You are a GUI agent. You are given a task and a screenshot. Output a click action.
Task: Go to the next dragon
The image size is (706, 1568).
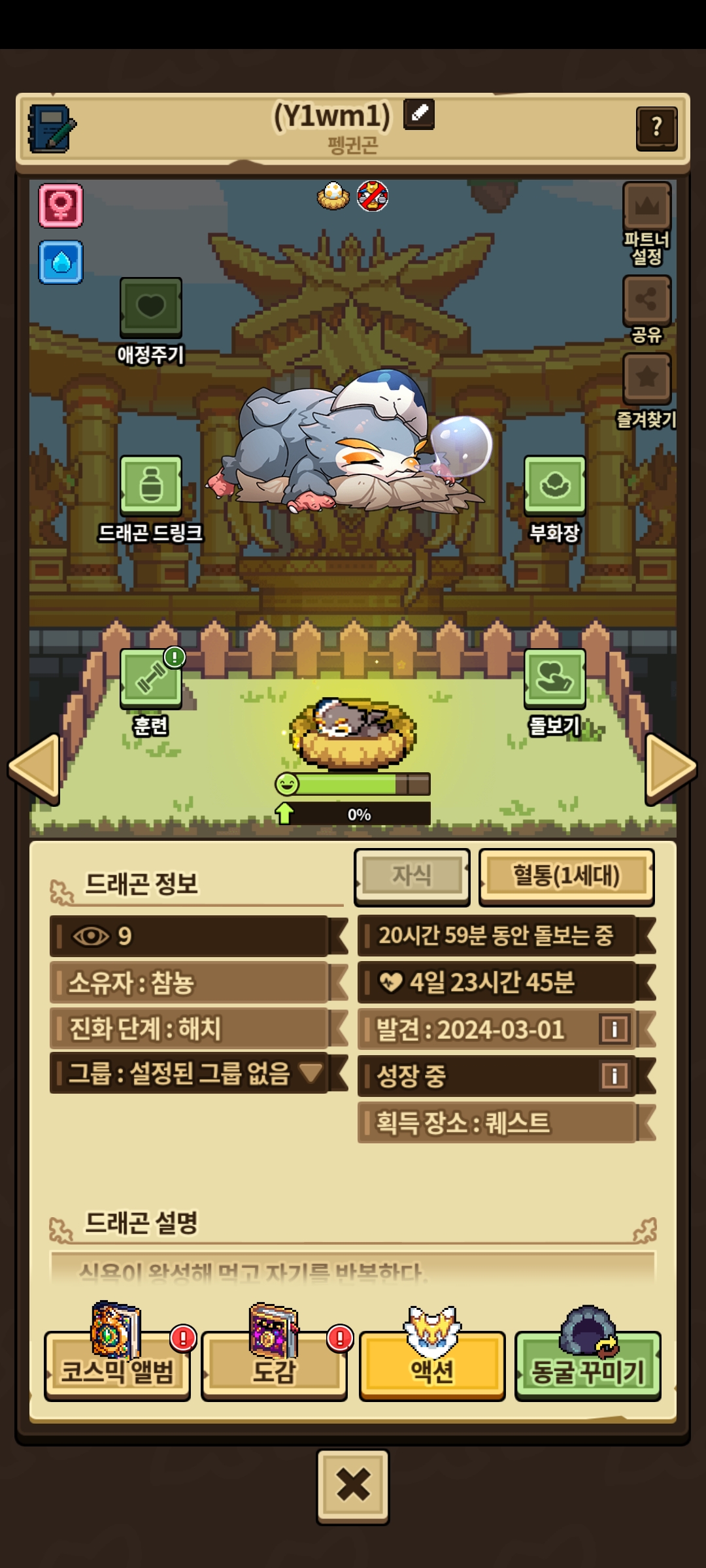pyautogui.click(x=671, y=768)
